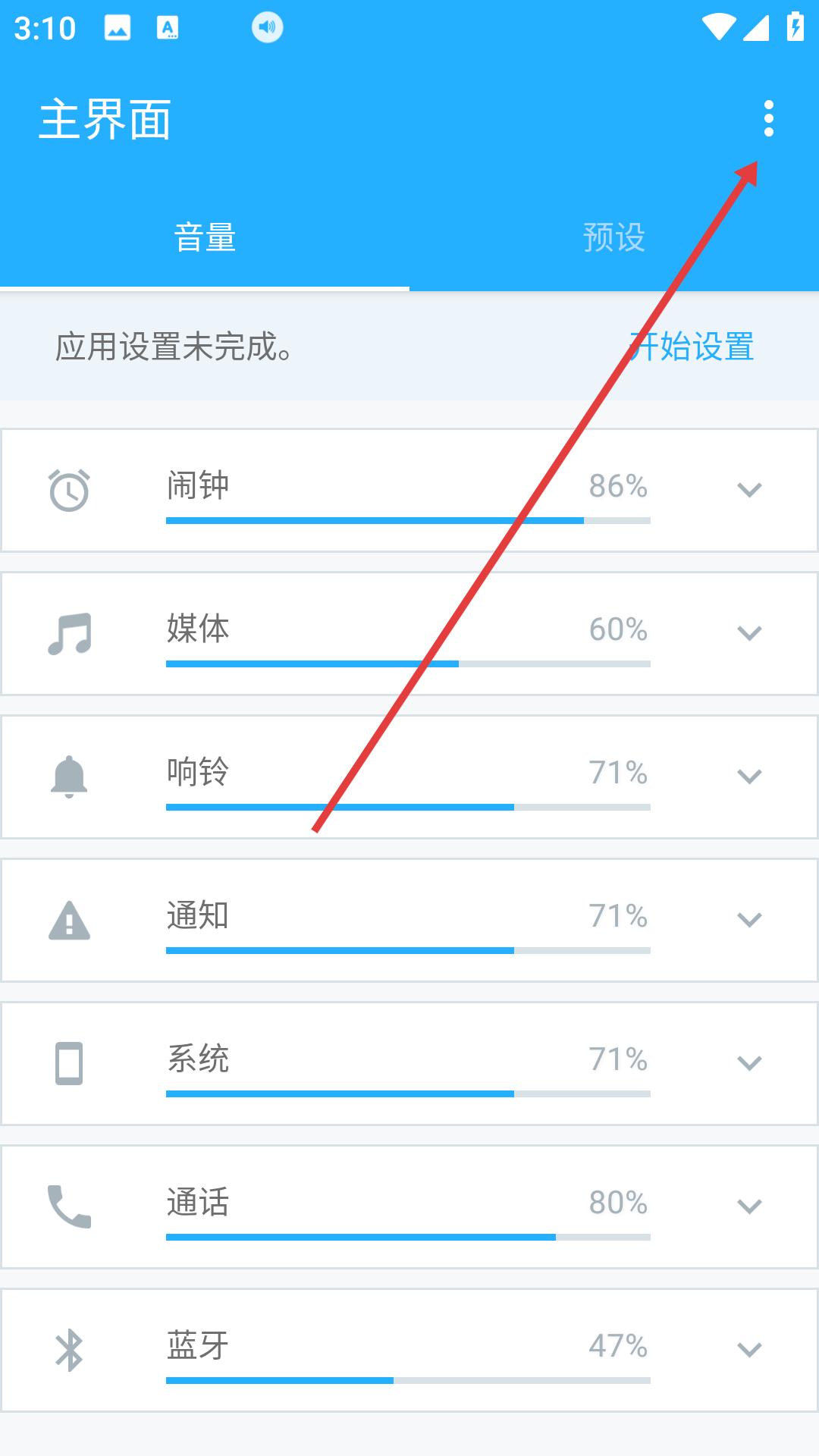Expand the 通知 volume options
This screenshot has height=1456, width=819.
coord(749,920)
